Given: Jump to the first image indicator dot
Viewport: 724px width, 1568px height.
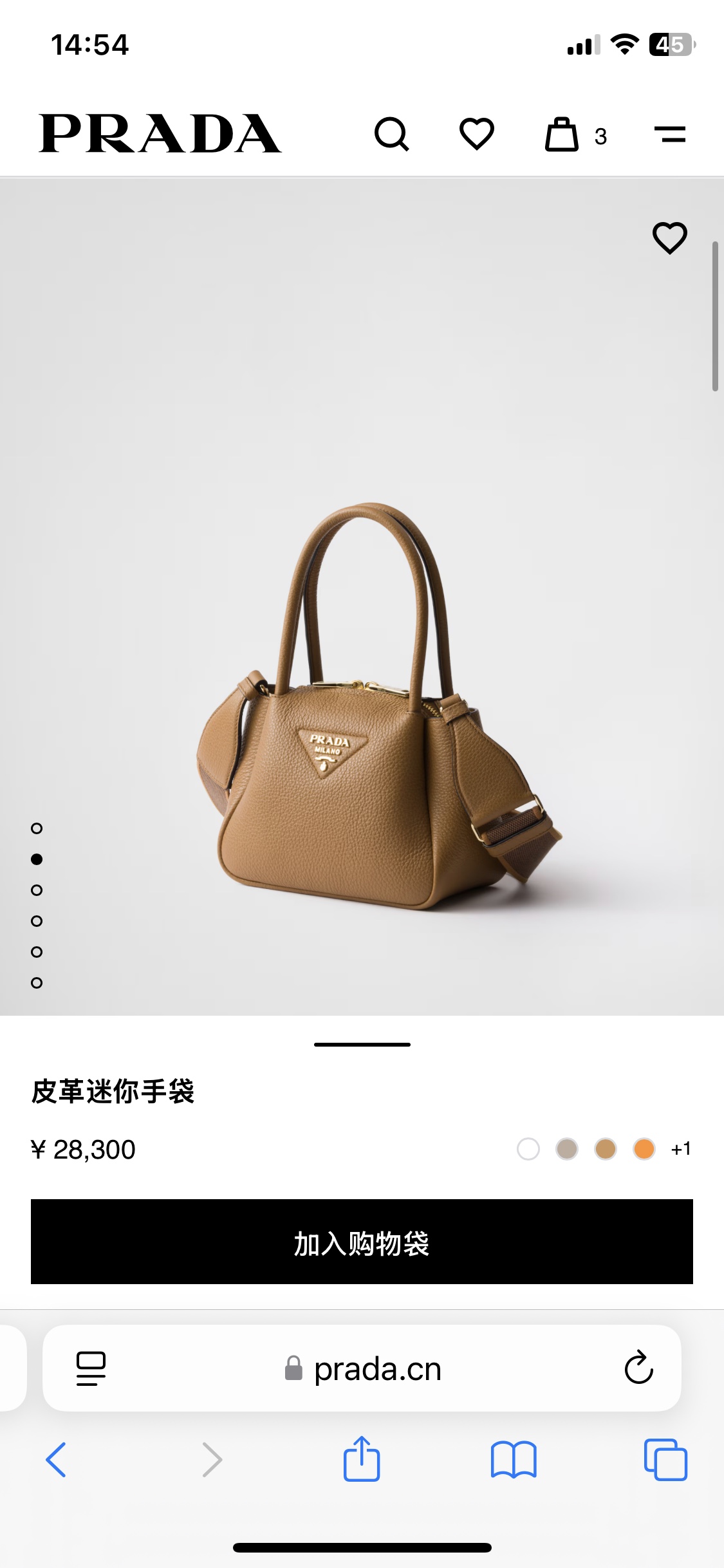Looking at the screenshot, I should coord(37,828).
